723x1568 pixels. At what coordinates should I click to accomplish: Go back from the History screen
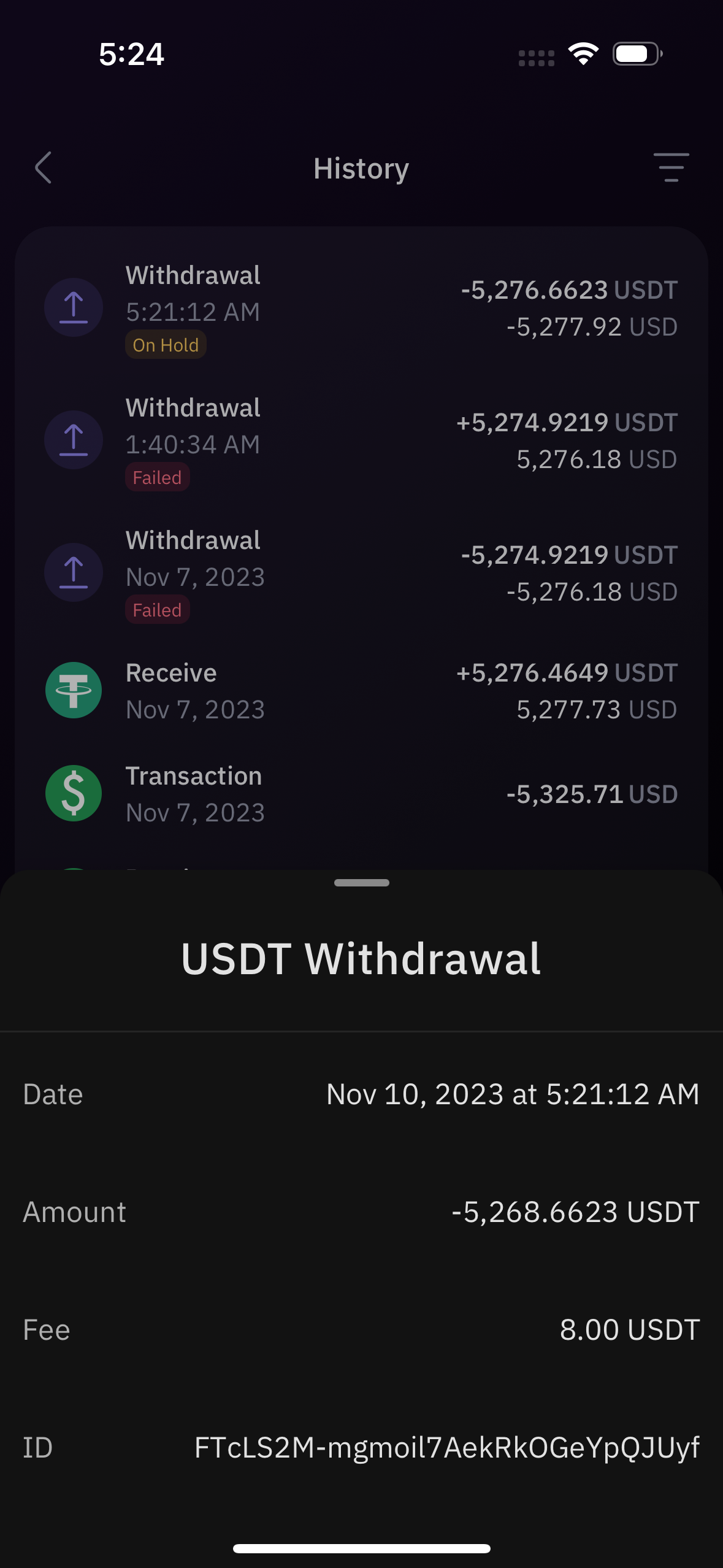[44, 168]
